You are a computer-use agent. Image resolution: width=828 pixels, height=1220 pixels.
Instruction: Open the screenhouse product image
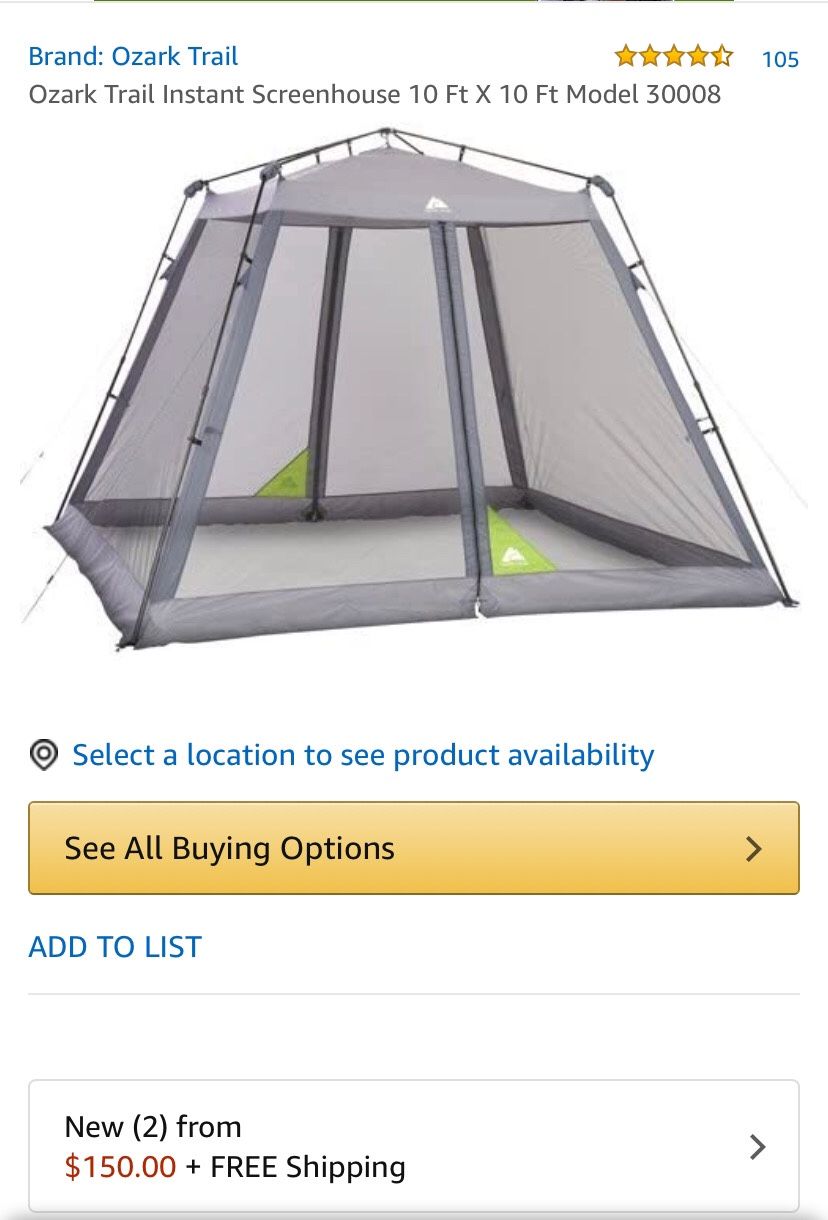[x=413, y=390]
